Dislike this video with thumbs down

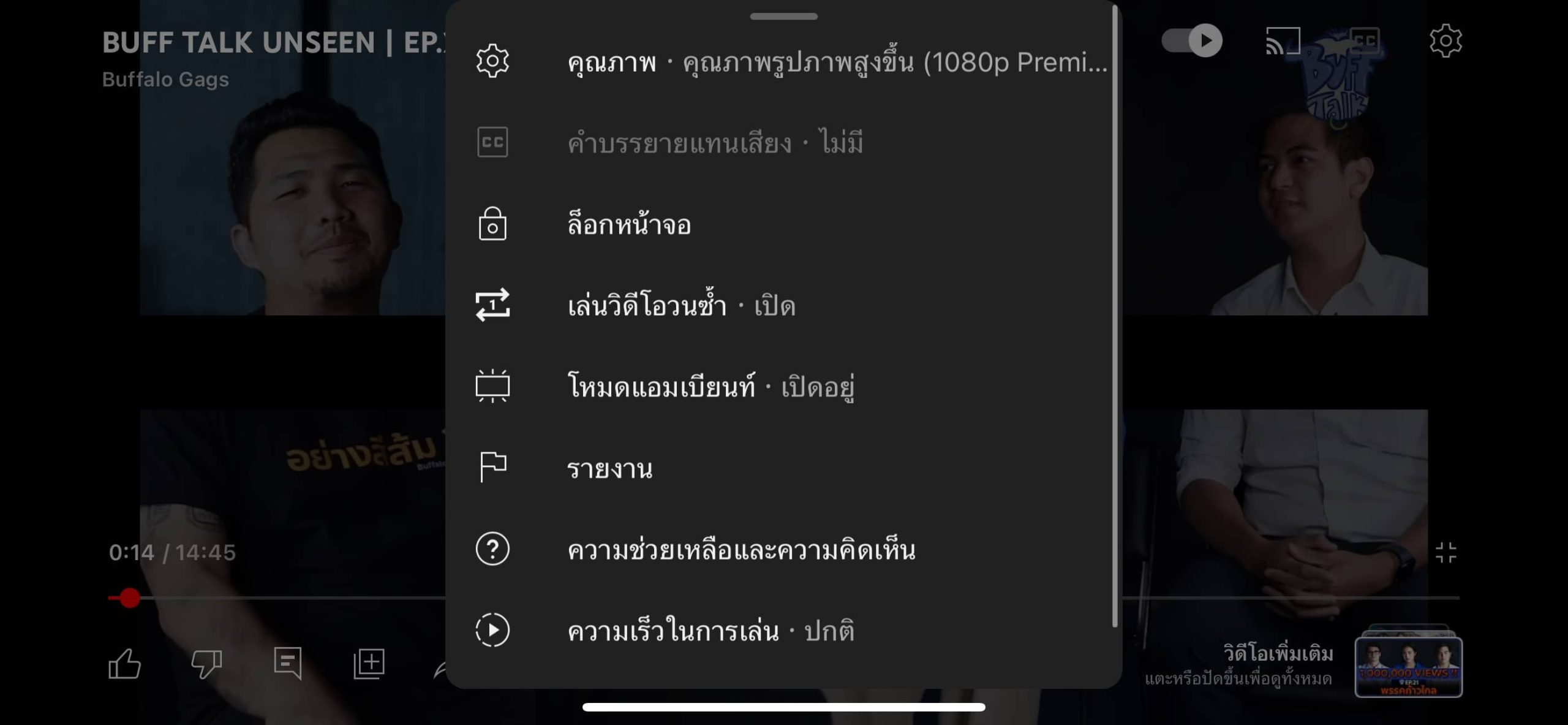[206, 663]
